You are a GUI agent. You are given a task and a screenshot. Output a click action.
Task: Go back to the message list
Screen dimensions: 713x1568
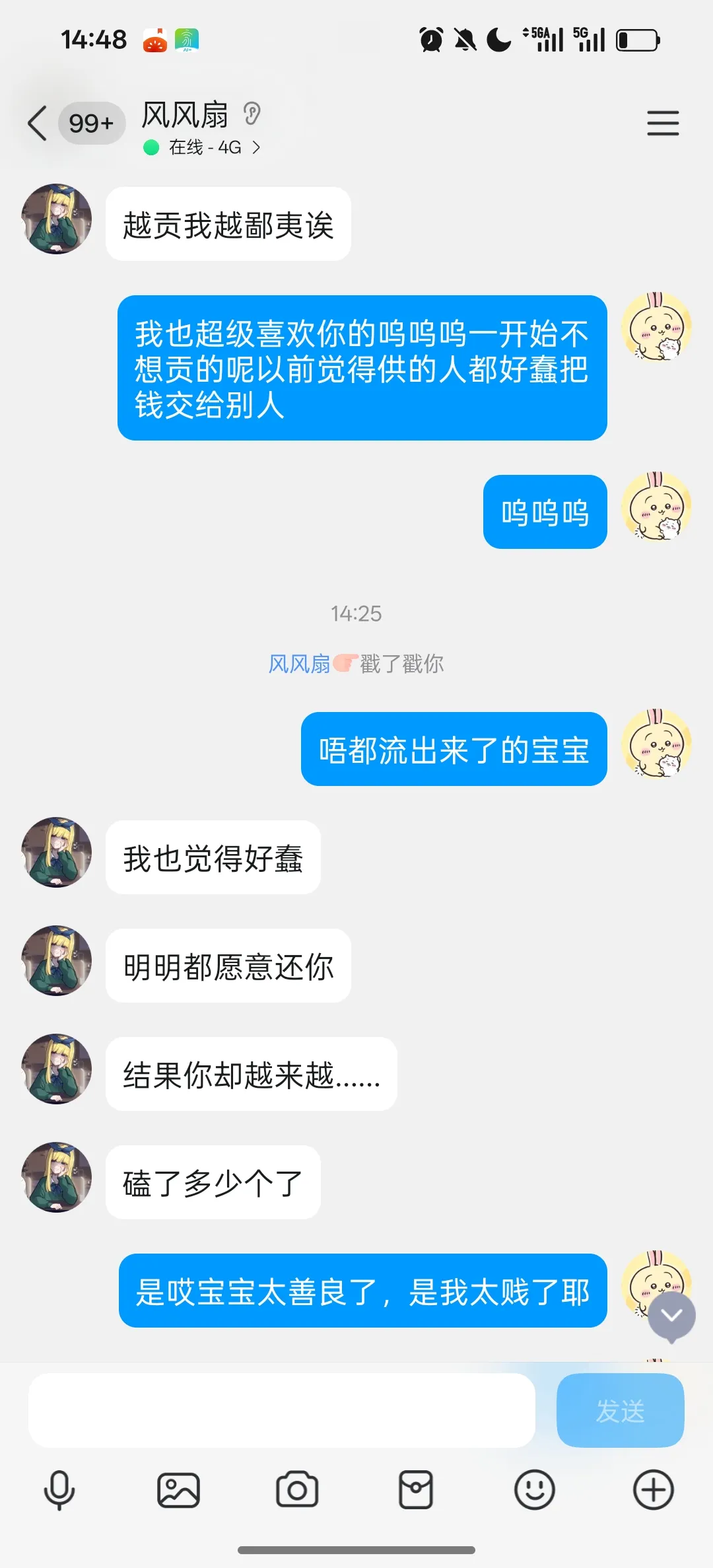tap(38, 124)
